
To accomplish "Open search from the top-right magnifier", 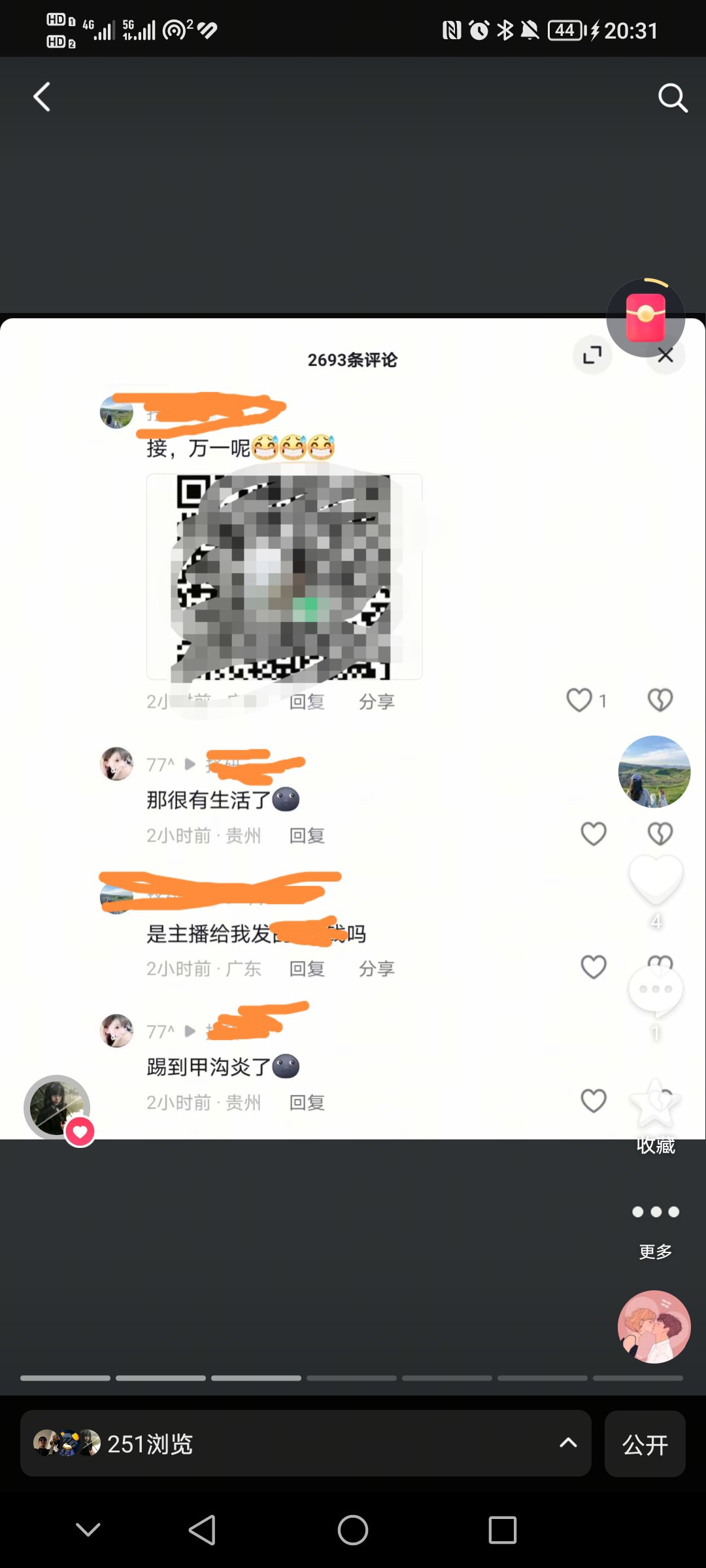I will [x=672, y=98].
